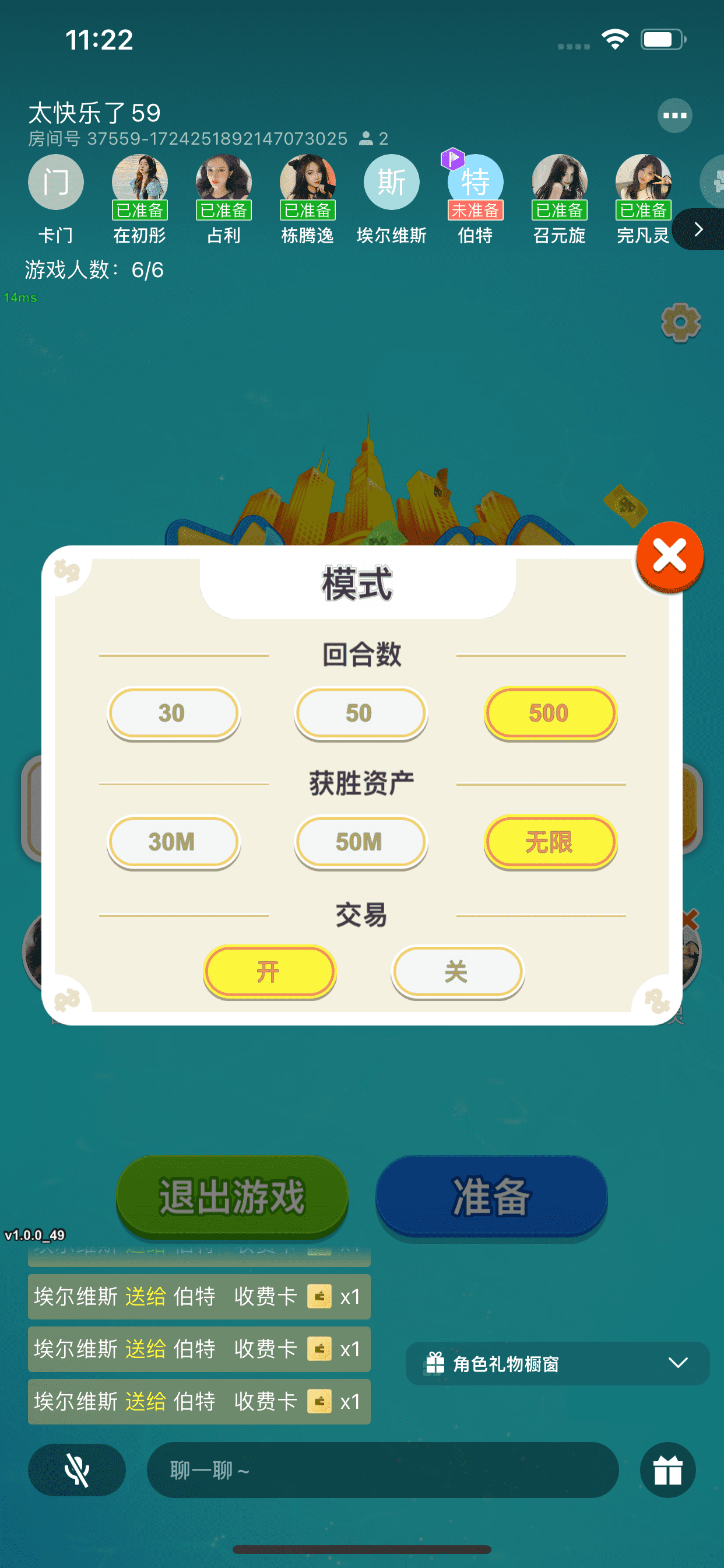Viewport: 724px width, 1568px height.
Task: Turn trading 开 on
Action: (x=269, y=971)
